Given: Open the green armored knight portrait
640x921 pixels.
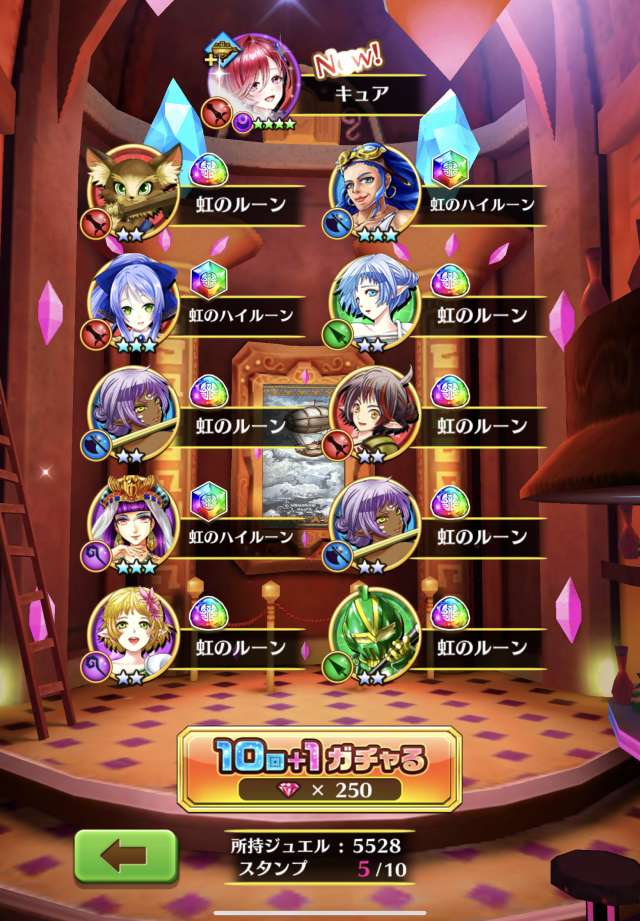Looking at the screenshot, I should tap(373, 634).
